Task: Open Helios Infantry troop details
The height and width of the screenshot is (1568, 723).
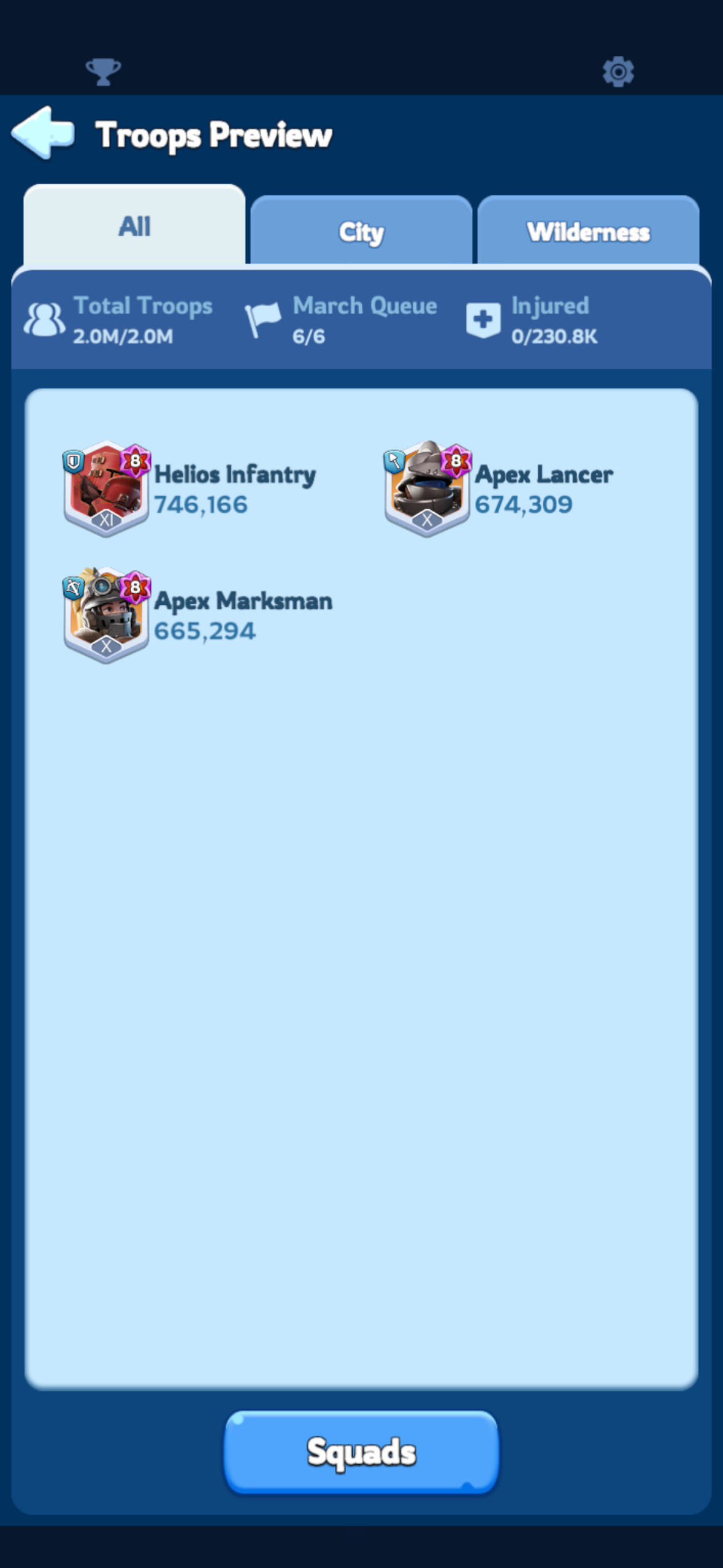Action: [190, 489]
